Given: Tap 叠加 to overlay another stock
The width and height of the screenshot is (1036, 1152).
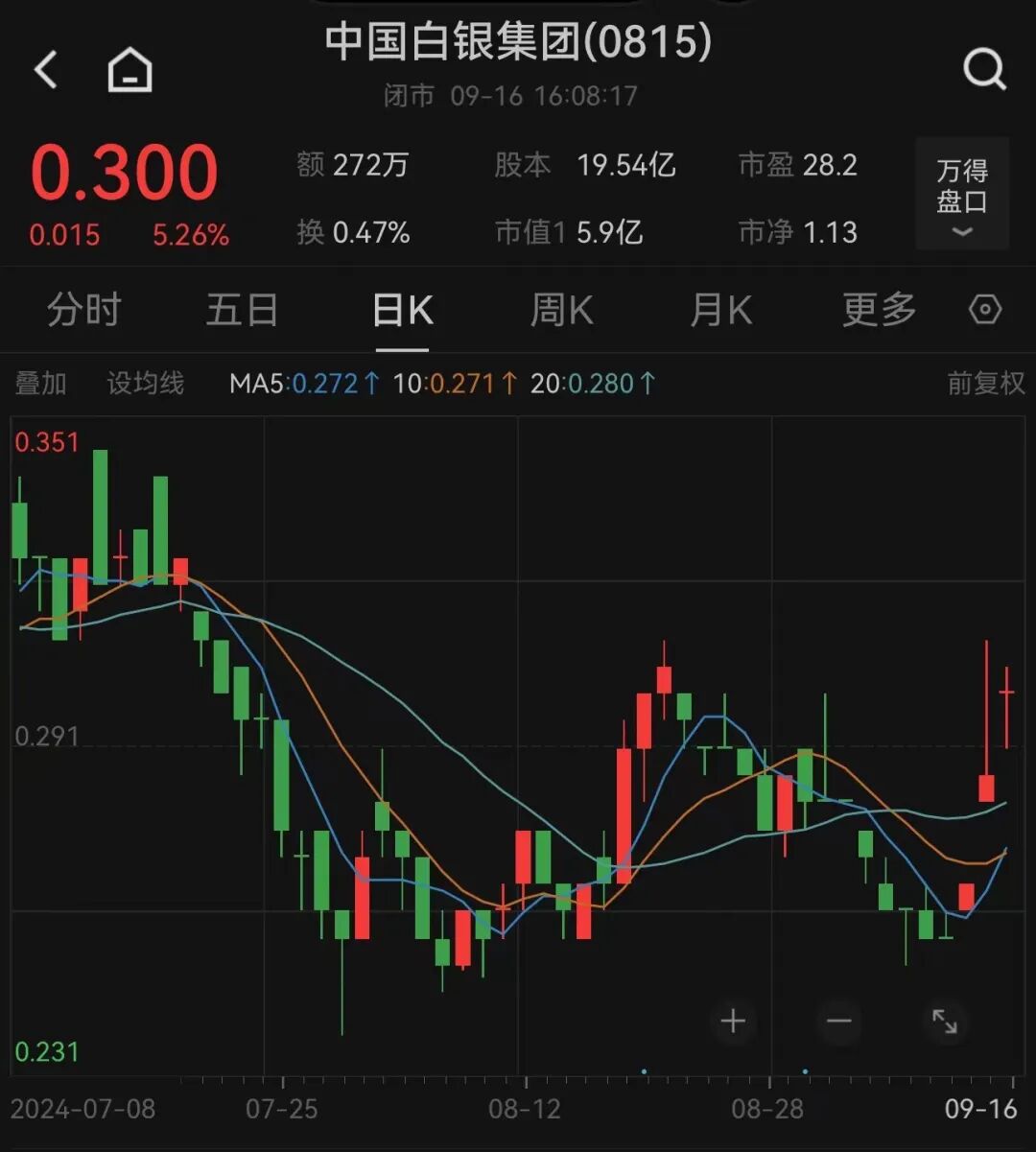Looking at the screenshot, I should [41, 384].
